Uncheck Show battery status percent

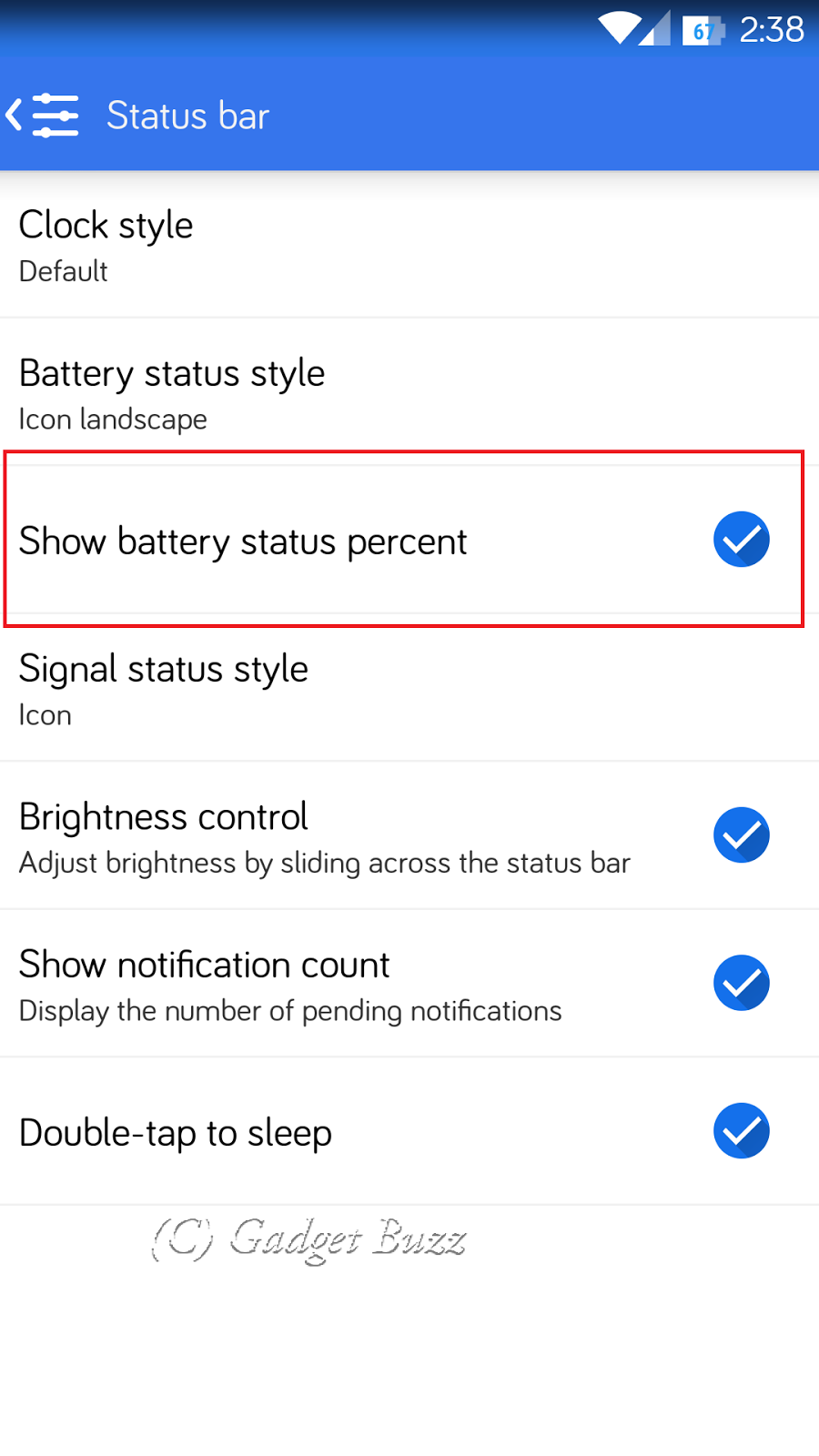[x=741, y=540]
